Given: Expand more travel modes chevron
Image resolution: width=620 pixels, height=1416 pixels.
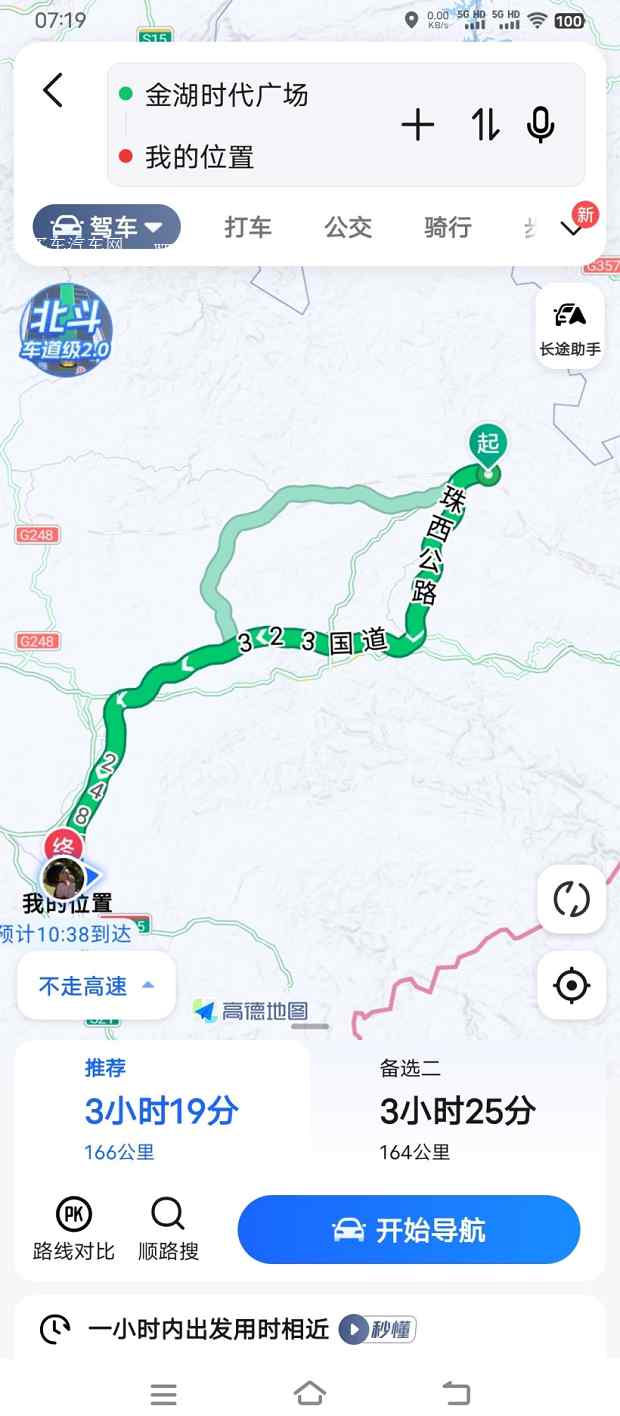Looking at the screenshot, I should tap(573, 229).
